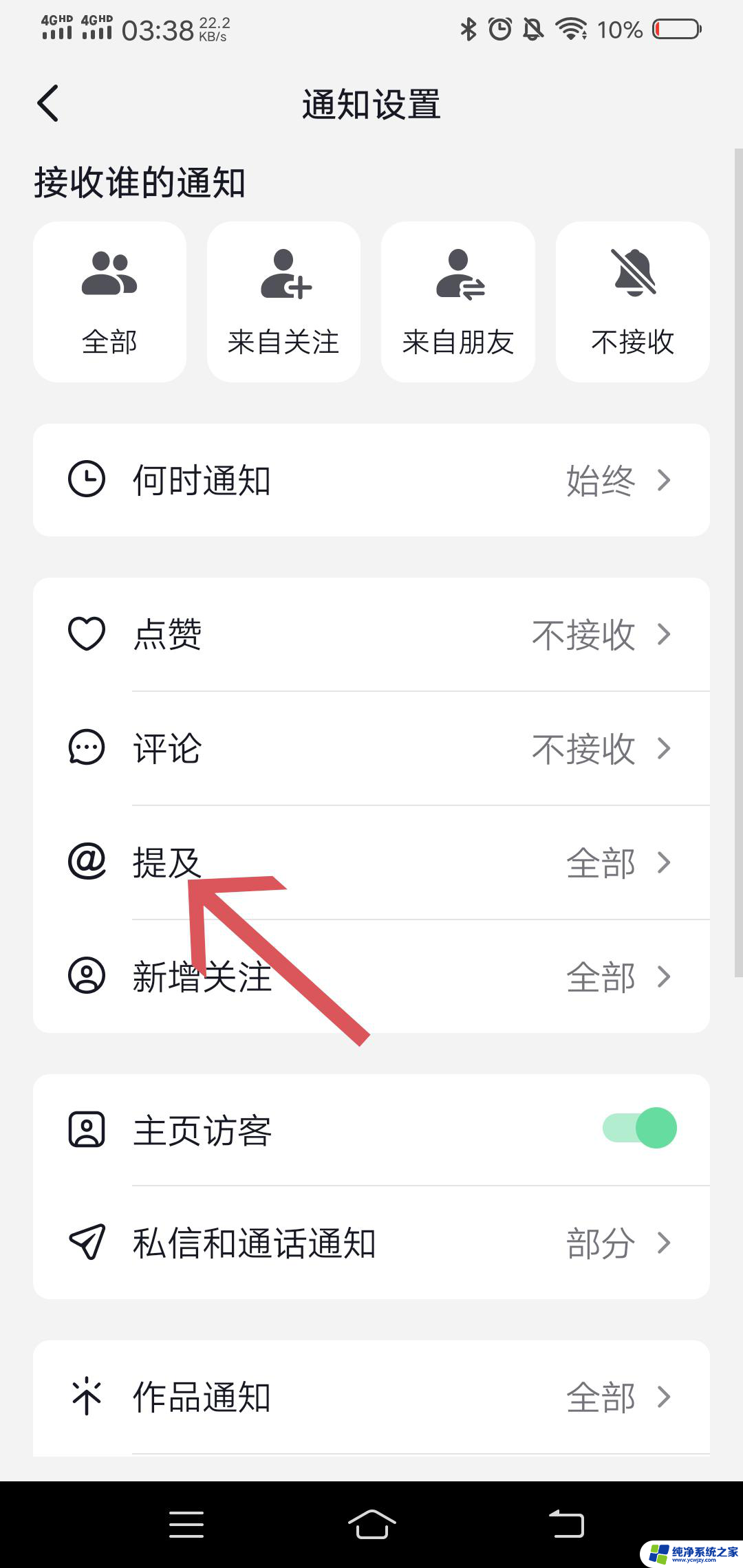Screen dimensions: 743x1568
Task: Open 提及 notification setting
Action: (x=371, y=862)
